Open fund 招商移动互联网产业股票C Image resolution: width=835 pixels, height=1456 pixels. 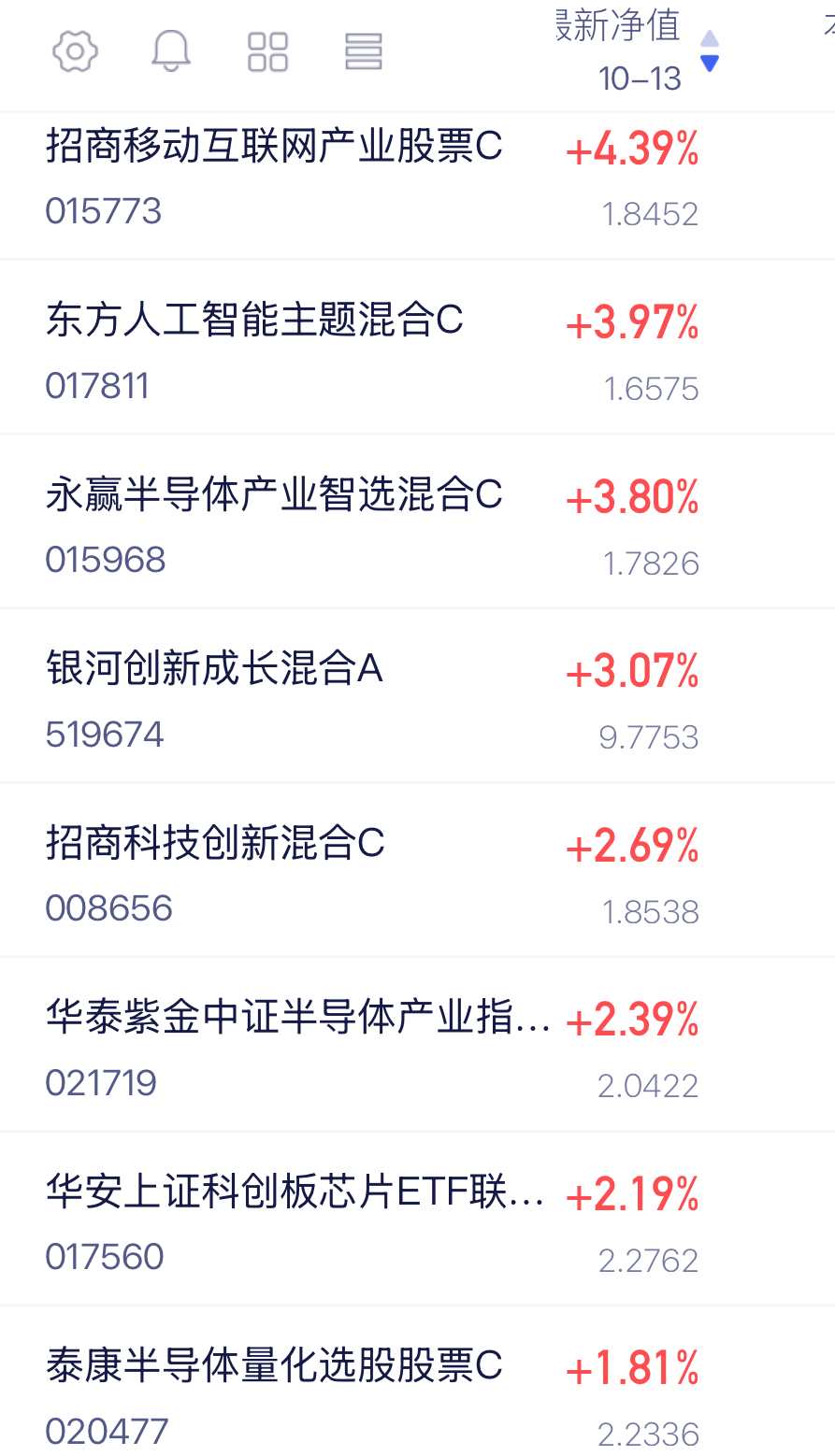tap(274, 148)
